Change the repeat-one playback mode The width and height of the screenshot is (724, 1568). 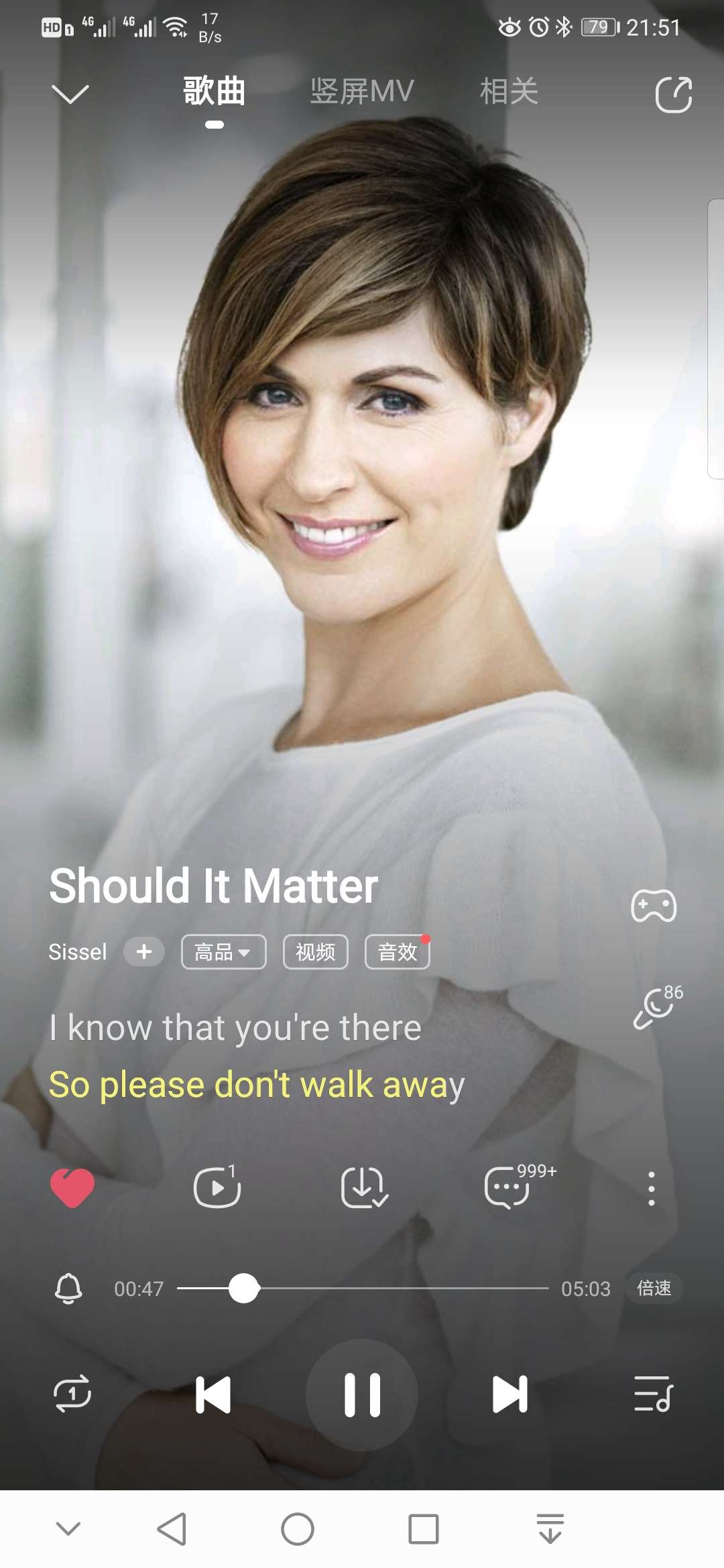72,1394
